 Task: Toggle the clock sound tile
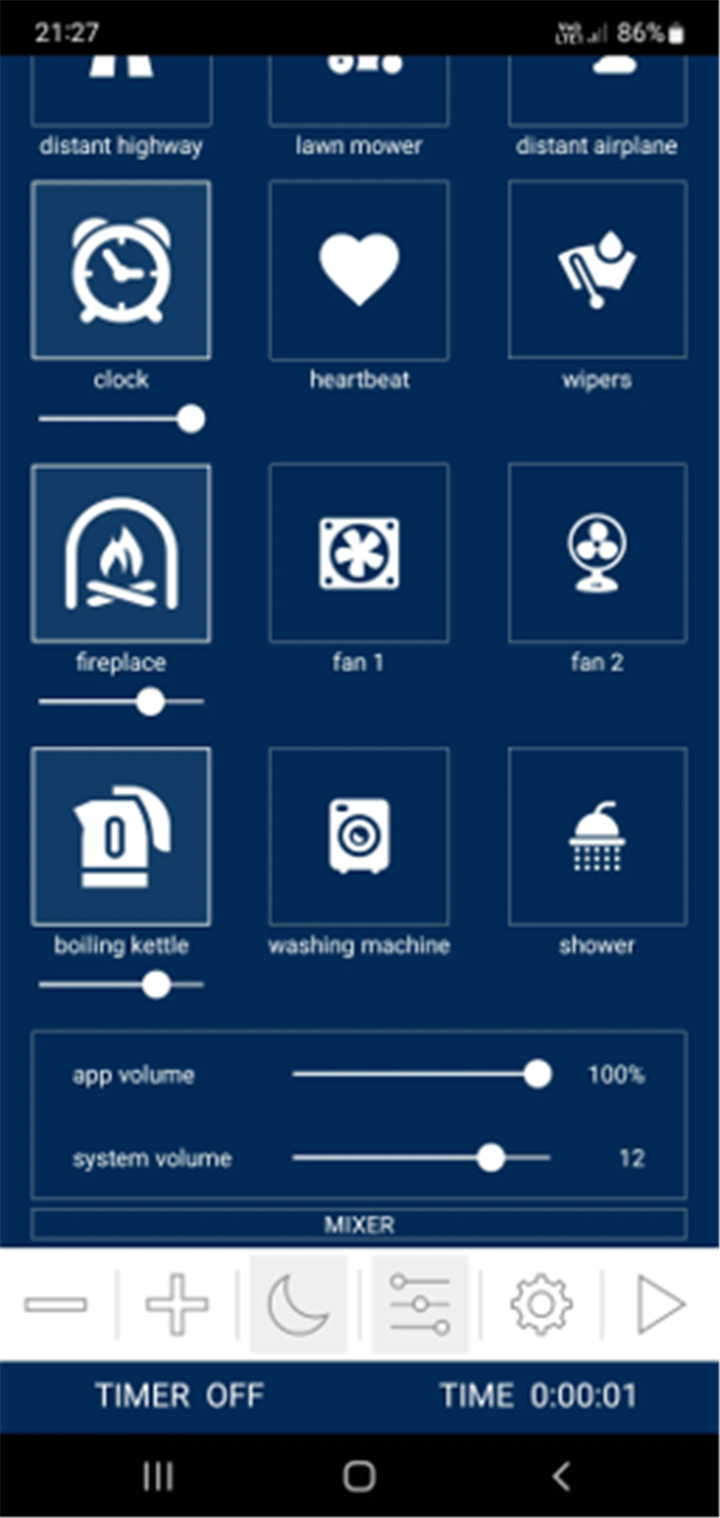coord(121,270)
